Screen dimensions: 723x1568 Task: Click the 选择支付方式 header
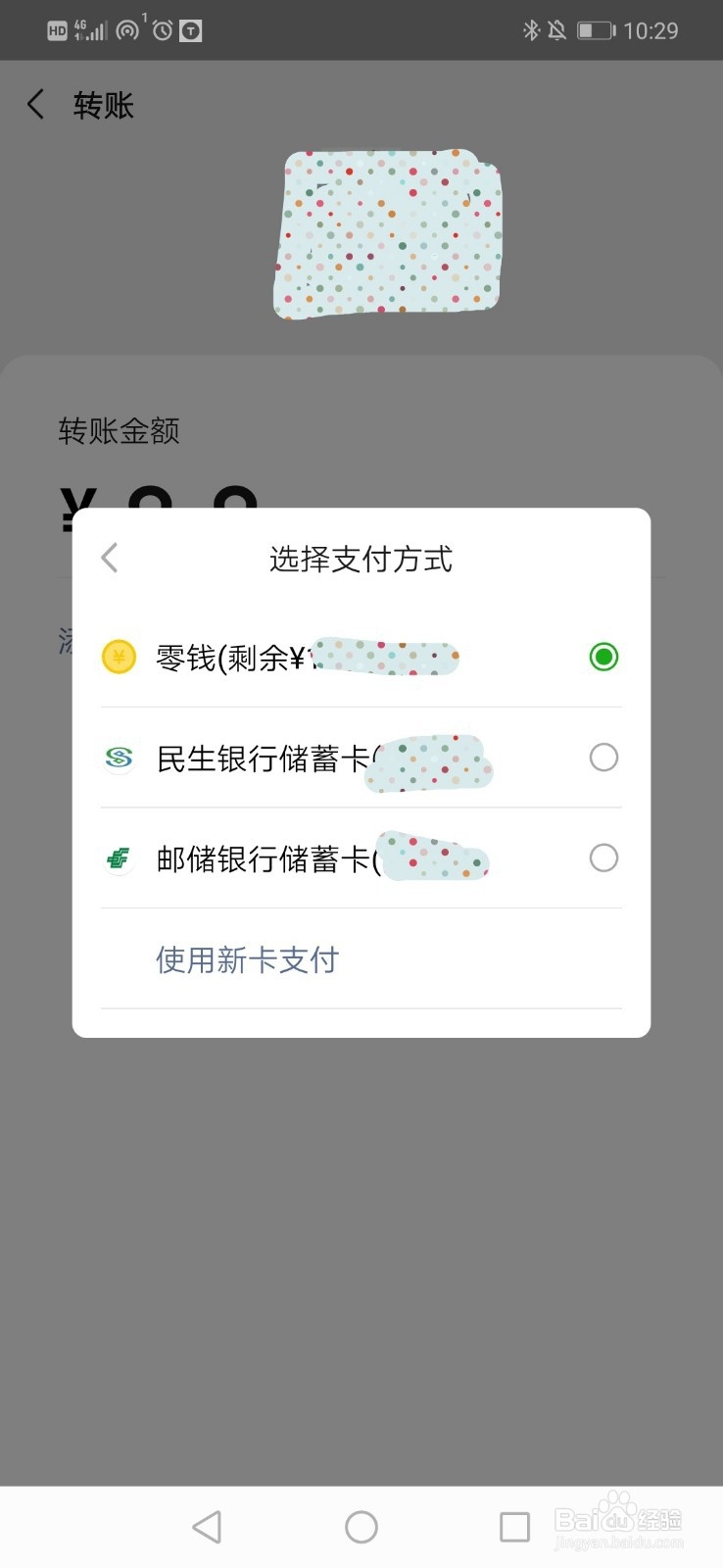pyautogui.click(x=361, y=559)
